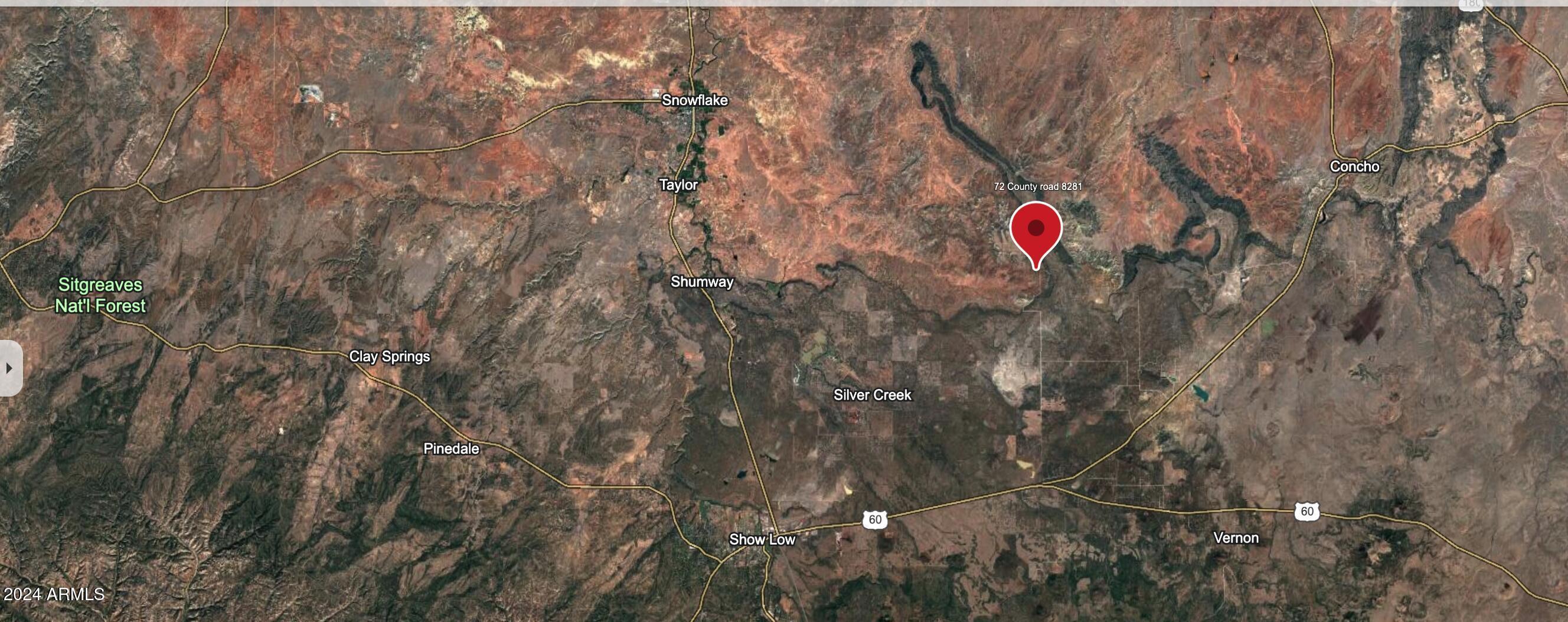Expand the collapsed side panel arrow
The height and width of the screenshot is (622, 1568).
[x=9, y=368]
